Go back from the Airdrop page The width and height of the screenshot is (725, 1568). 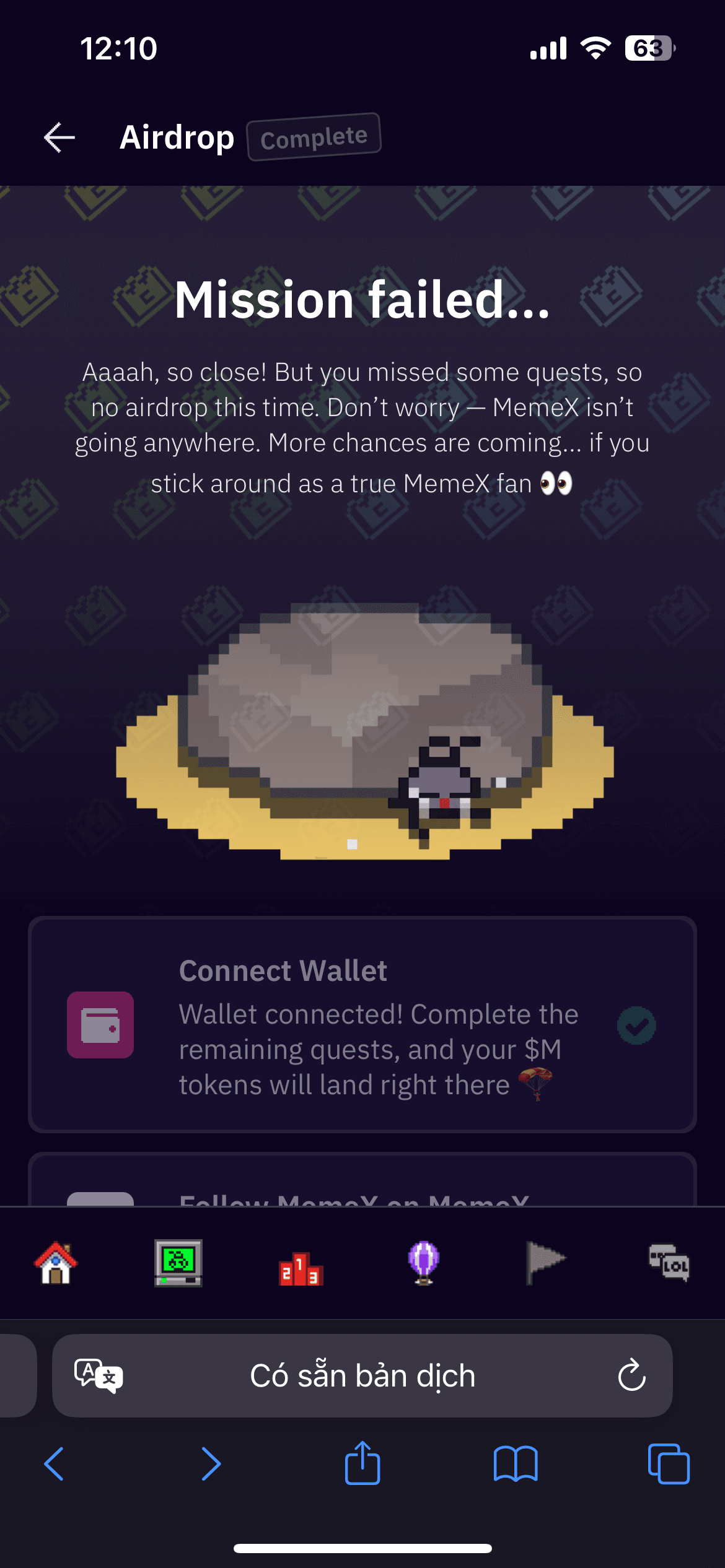click(59, 137)
